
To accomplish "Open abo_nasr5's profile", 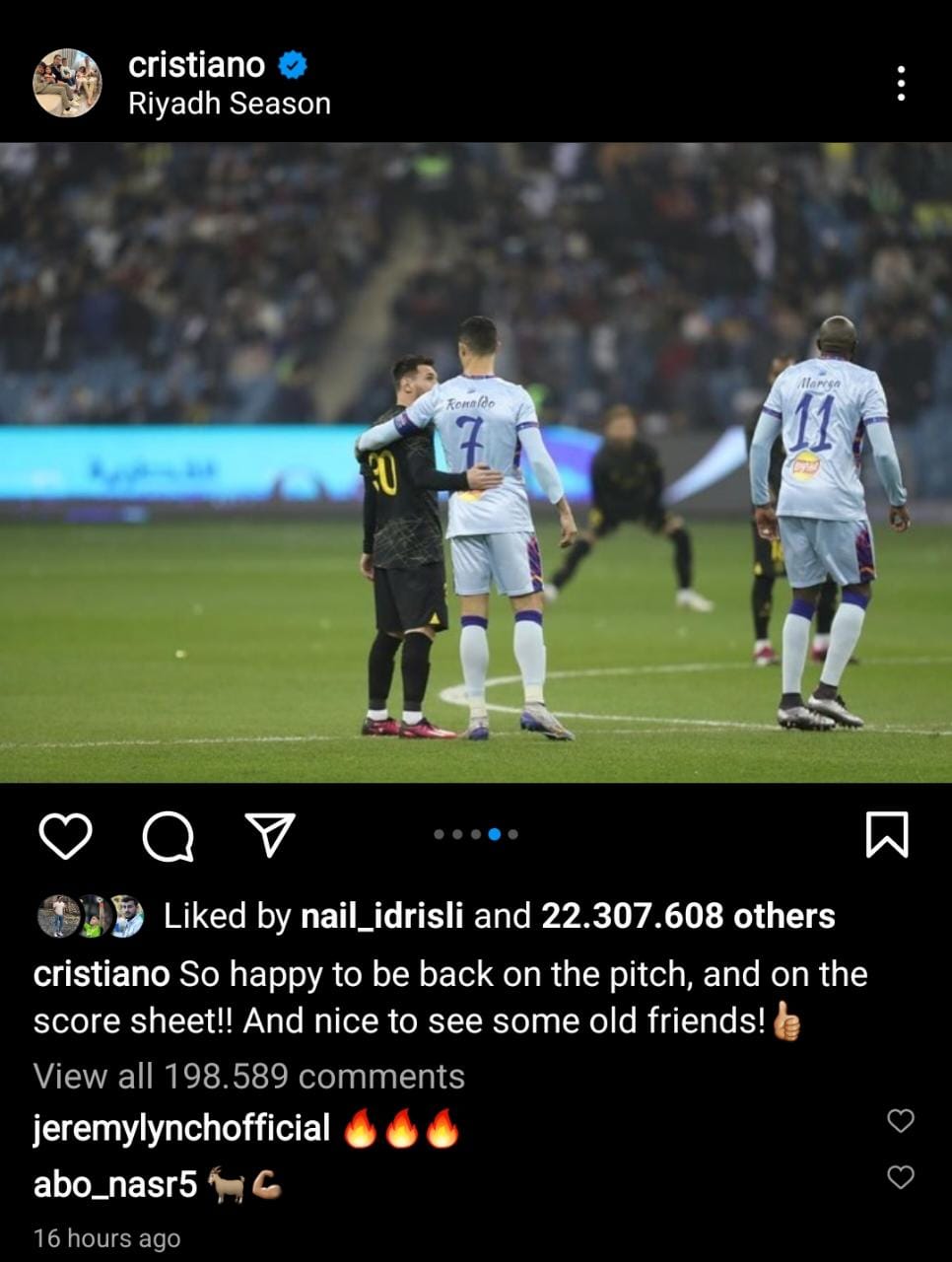I will click(115, 1183).
